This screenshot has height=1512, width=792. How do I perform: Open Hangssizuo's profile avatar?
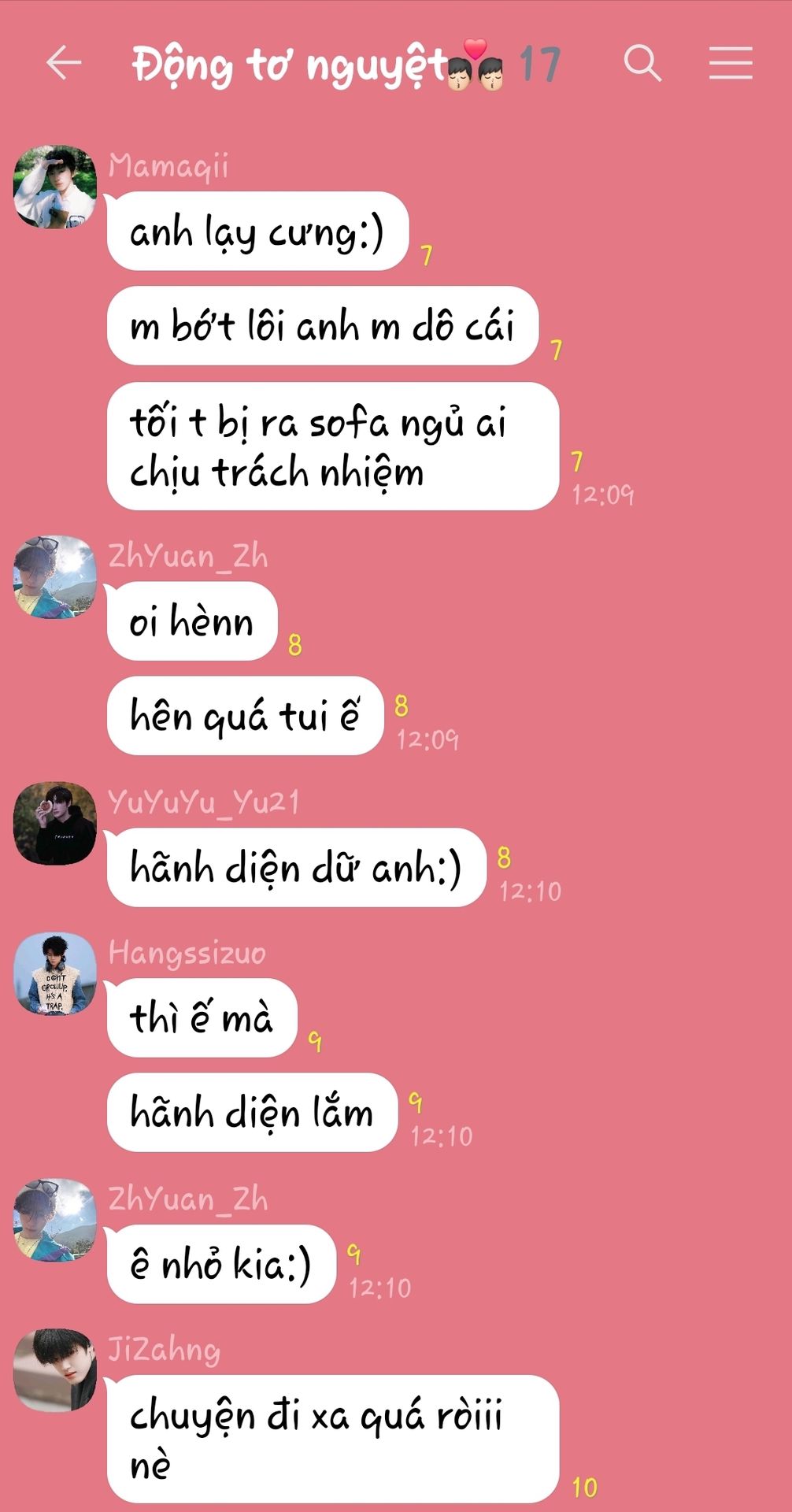(55, 974)
